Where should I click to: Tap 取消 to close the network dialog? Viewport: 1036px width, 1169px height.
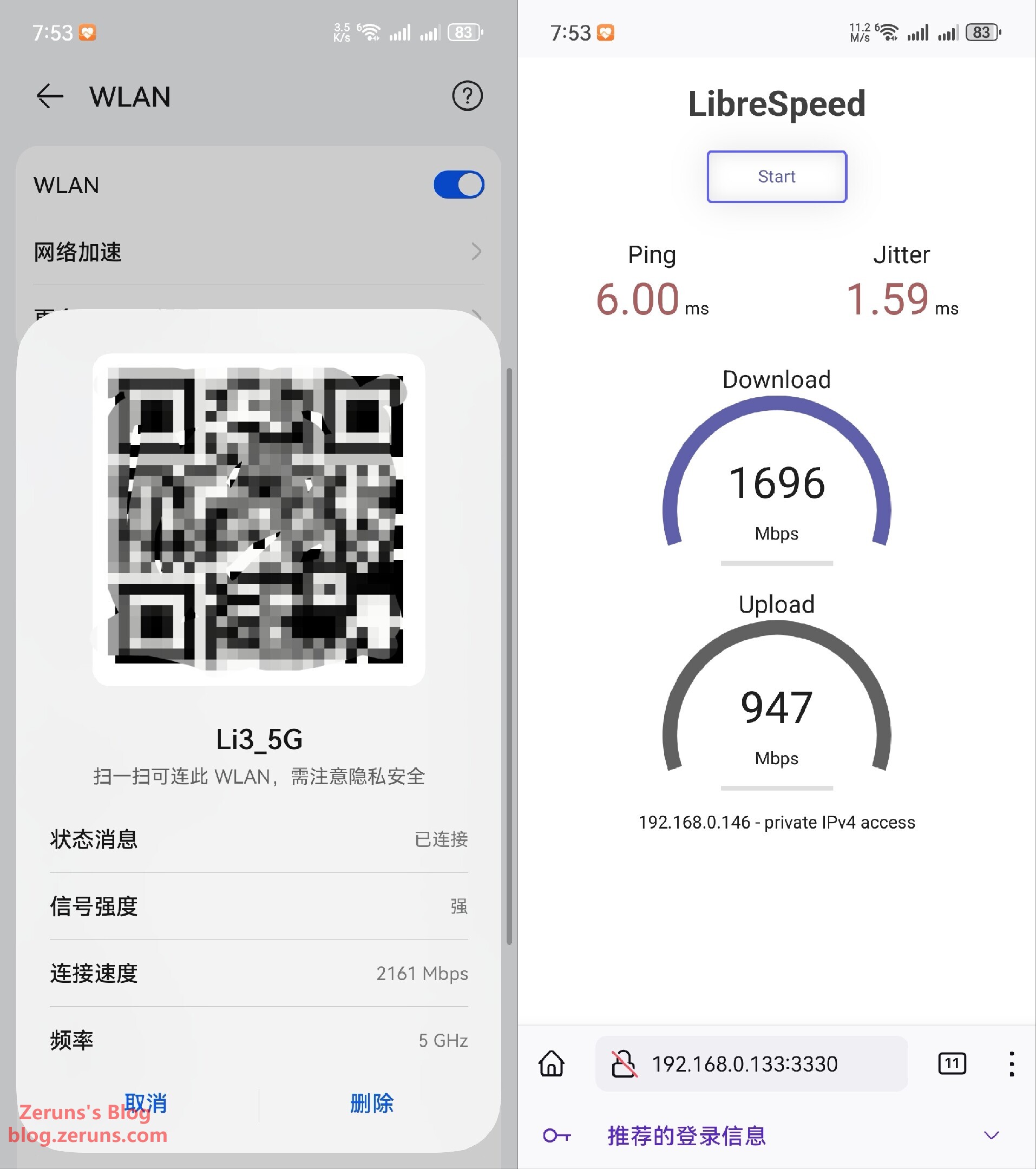pos(145,1103)
